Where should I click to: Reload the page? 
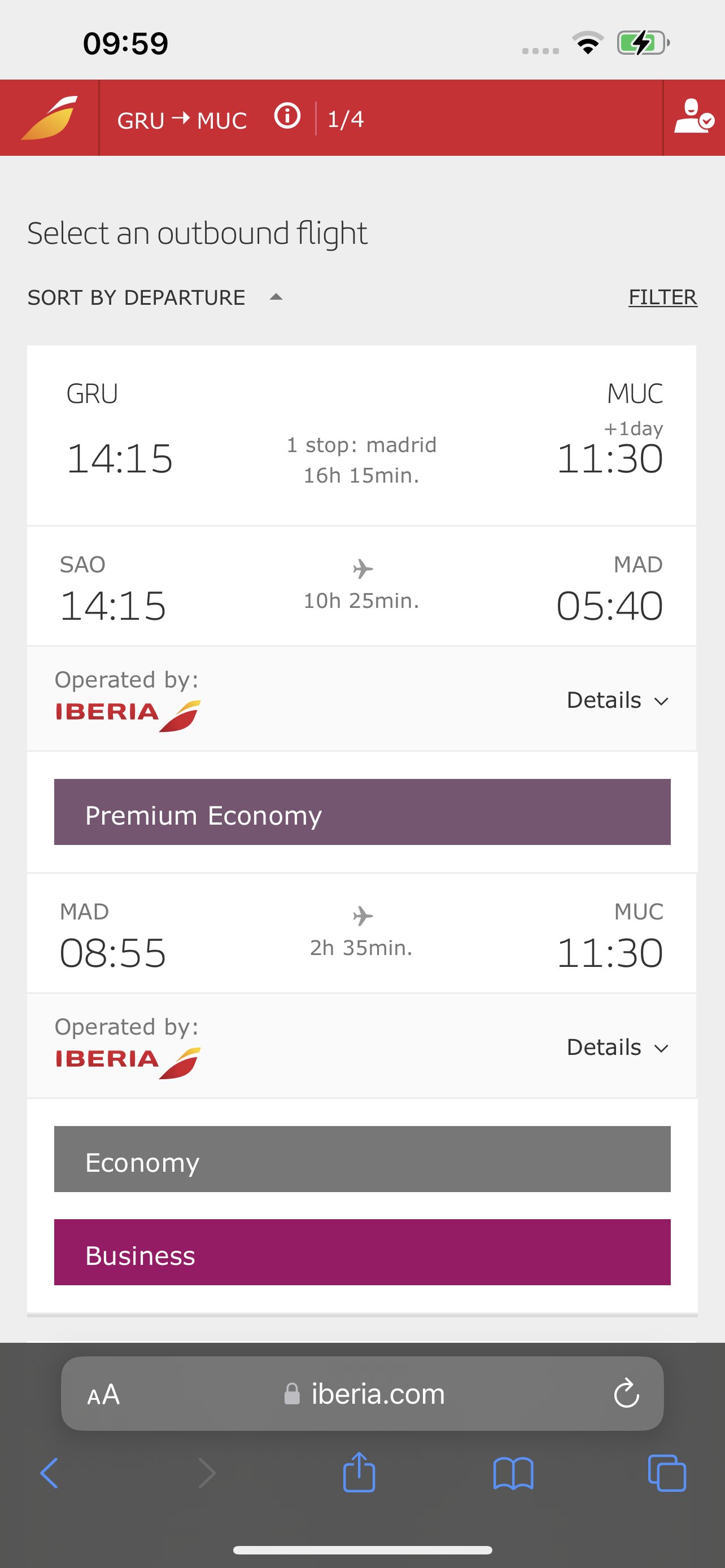pyautogui.click(x=626, y=1393)
